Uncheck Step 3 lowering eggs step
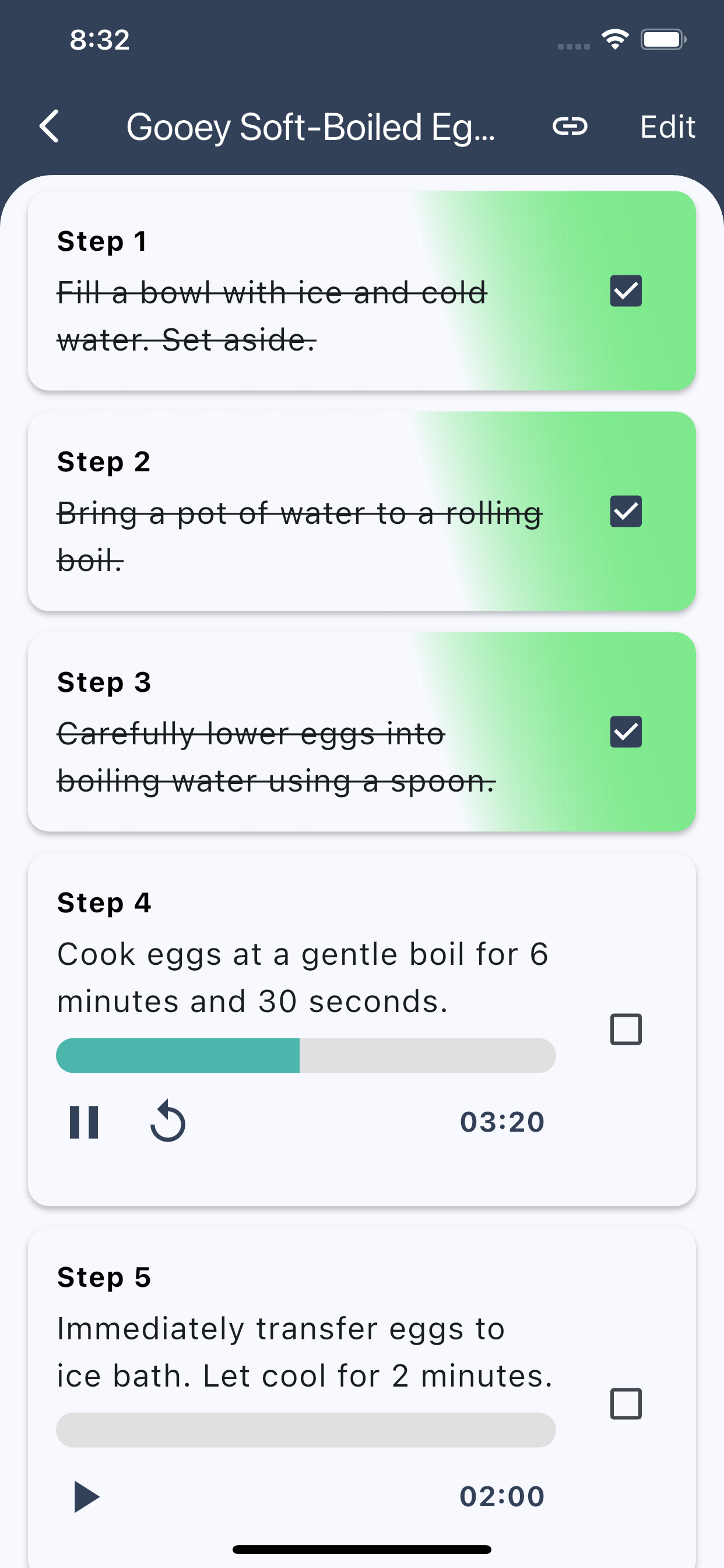Viewport: 724px width, 1568px height. 626,733
